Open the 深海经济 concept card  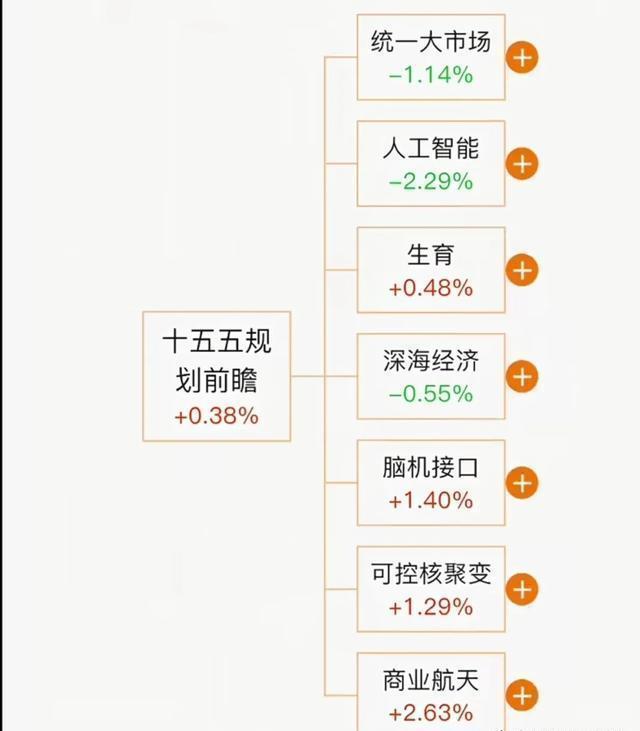(x=431, y=376)
